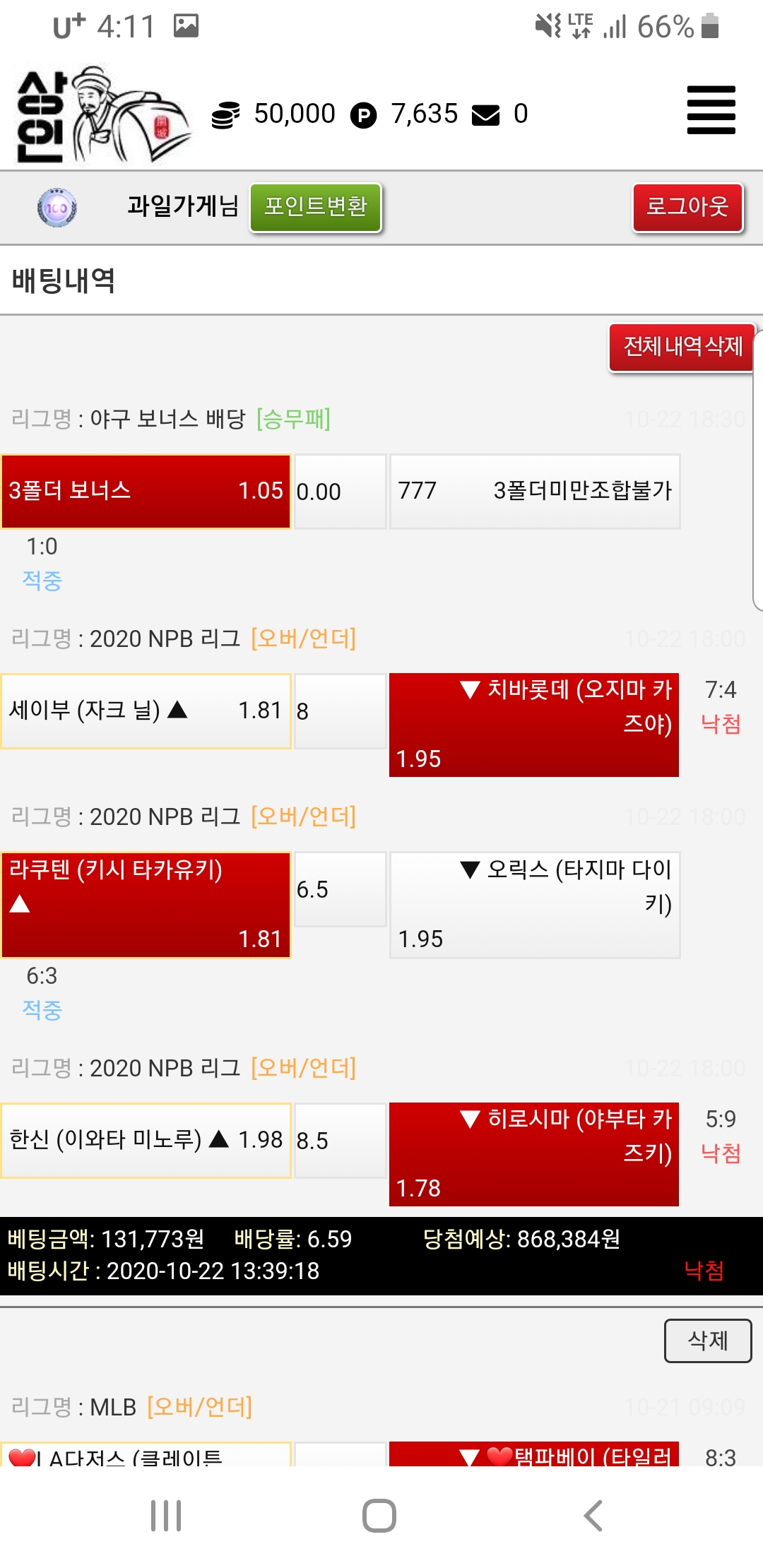Open the envelope messages icon

click(x=485, y=114)
